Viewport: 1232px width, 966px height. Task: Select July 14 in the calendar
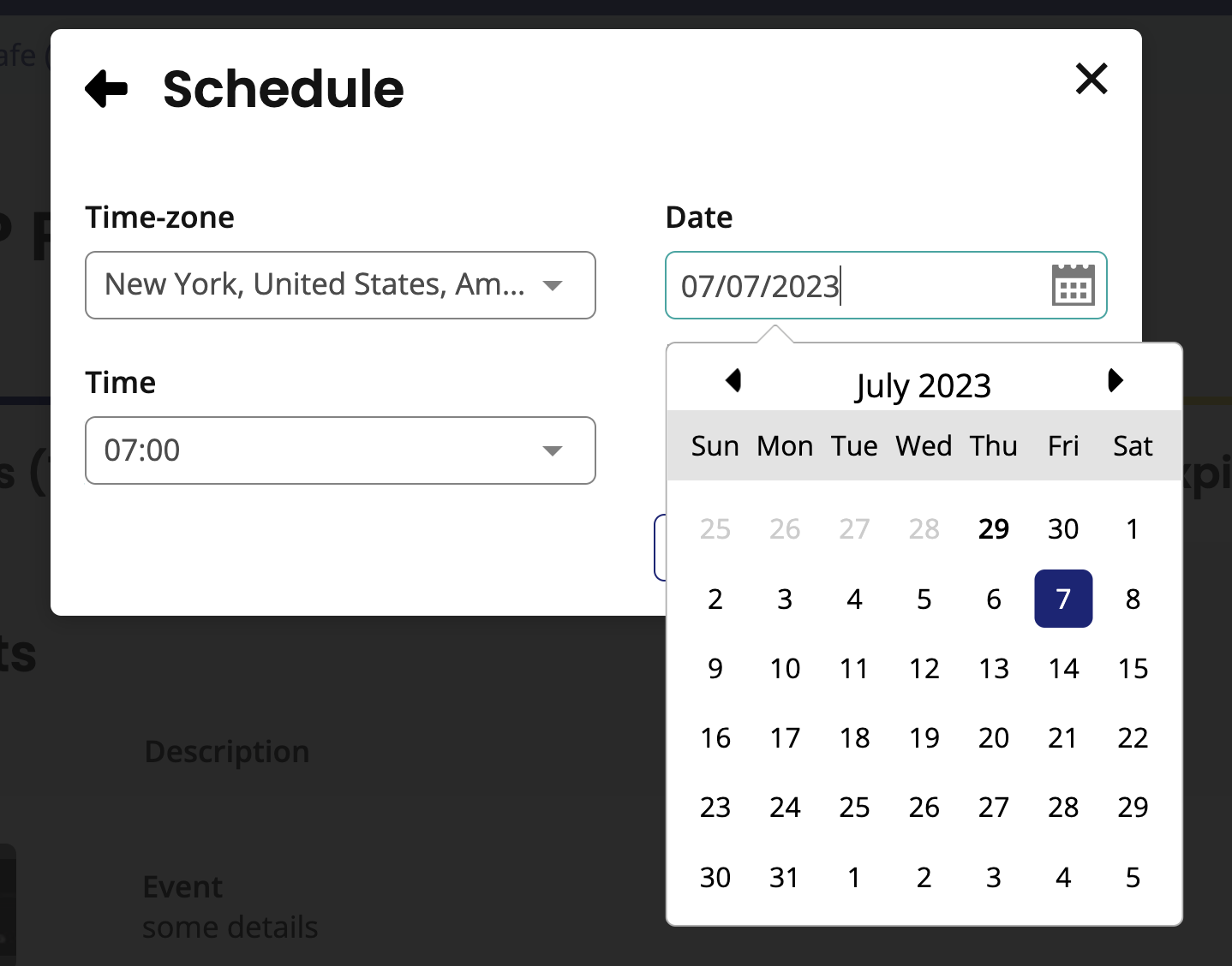tap(1063, 669)
